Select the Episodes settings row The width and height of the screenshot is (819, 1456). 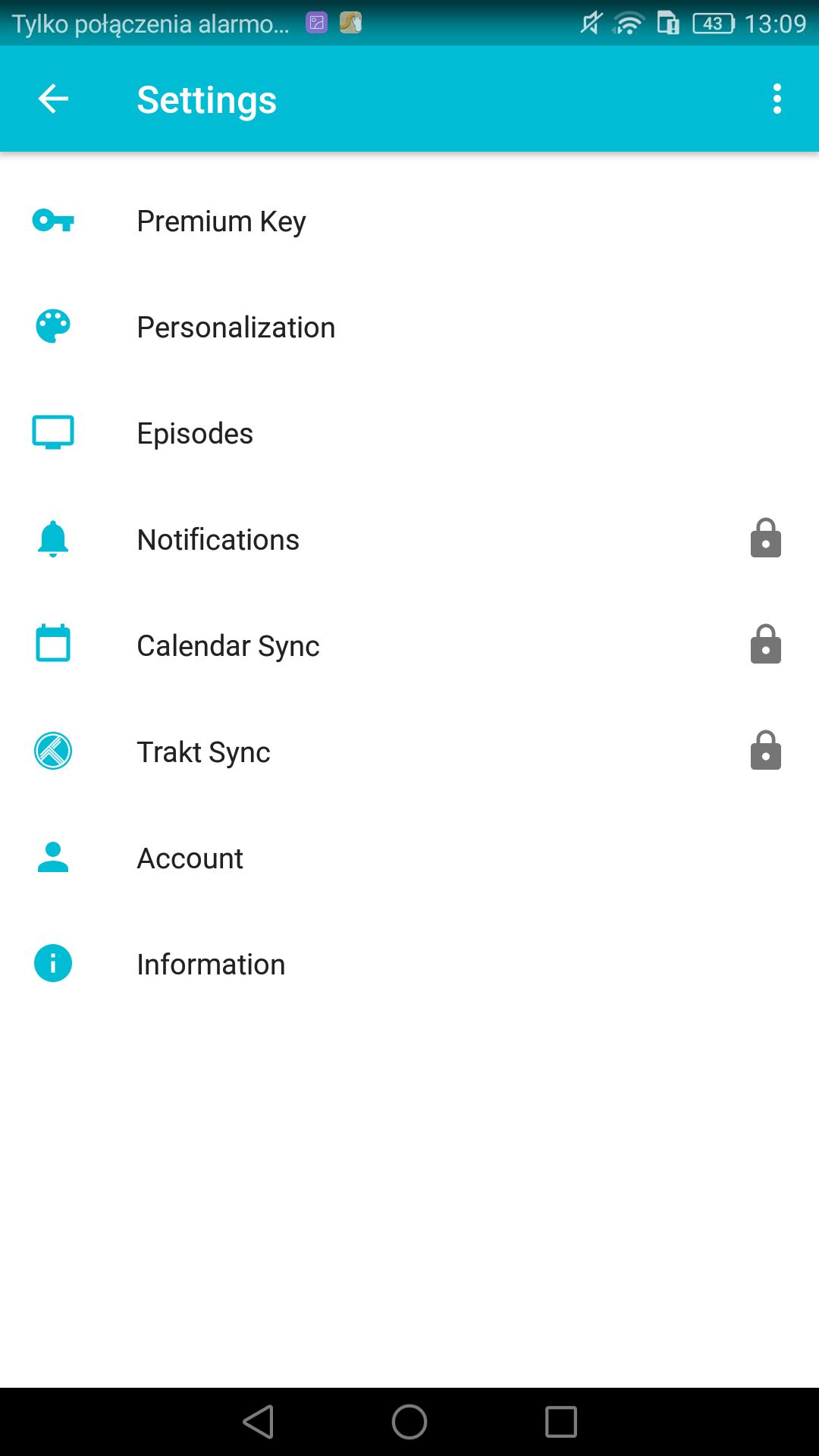coord(409,433)
